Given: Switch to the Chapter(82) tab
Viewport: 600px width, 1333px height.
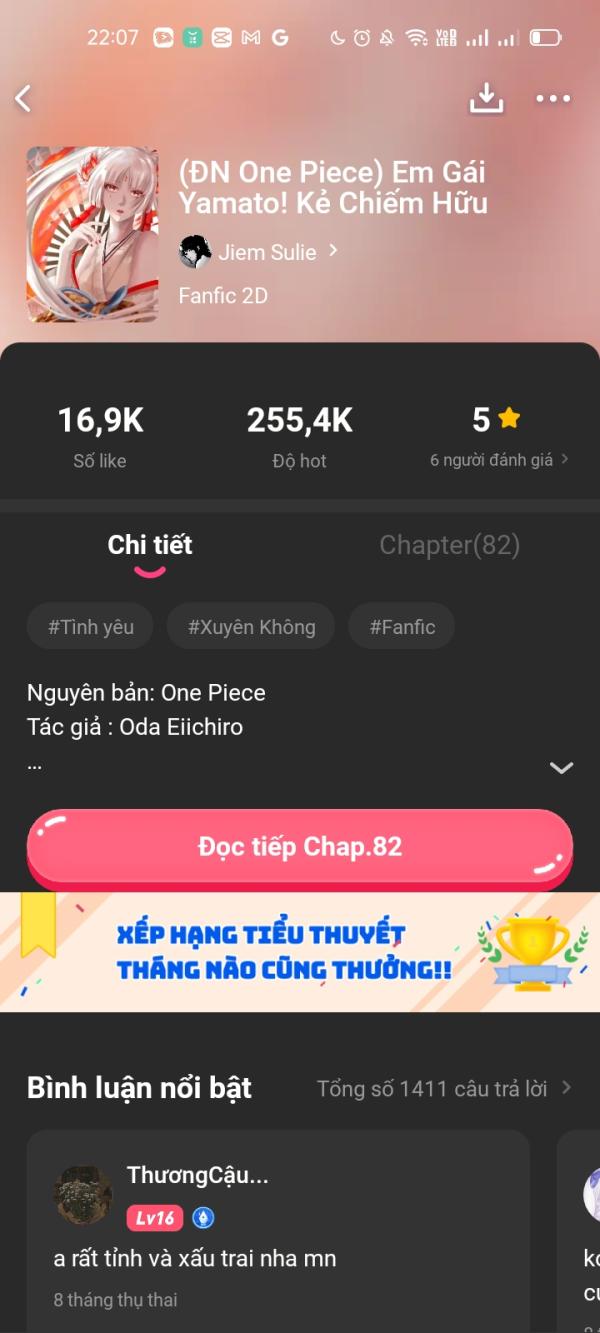Looking at the screenshot, I should click(x=450, y=545).
